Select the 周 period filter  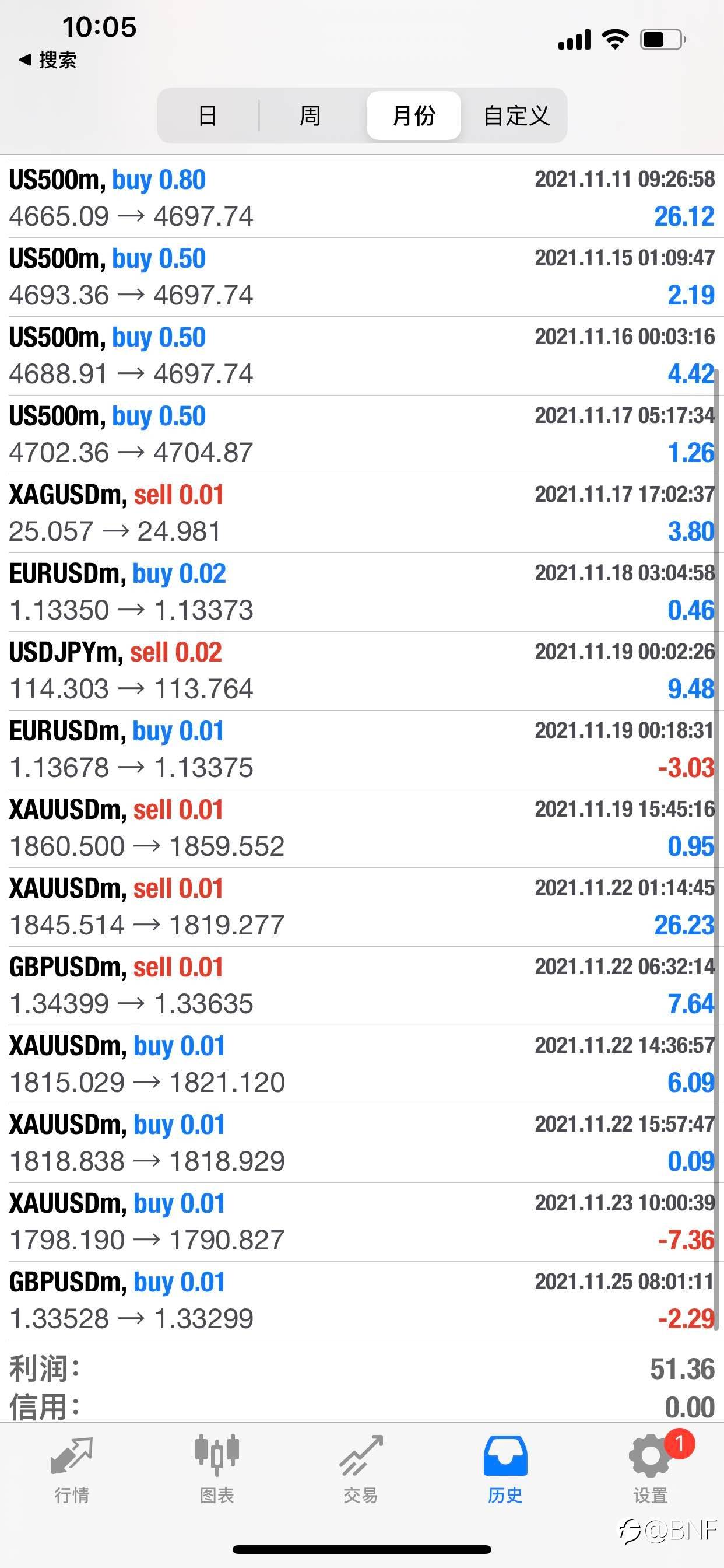[x=310, y=116]
